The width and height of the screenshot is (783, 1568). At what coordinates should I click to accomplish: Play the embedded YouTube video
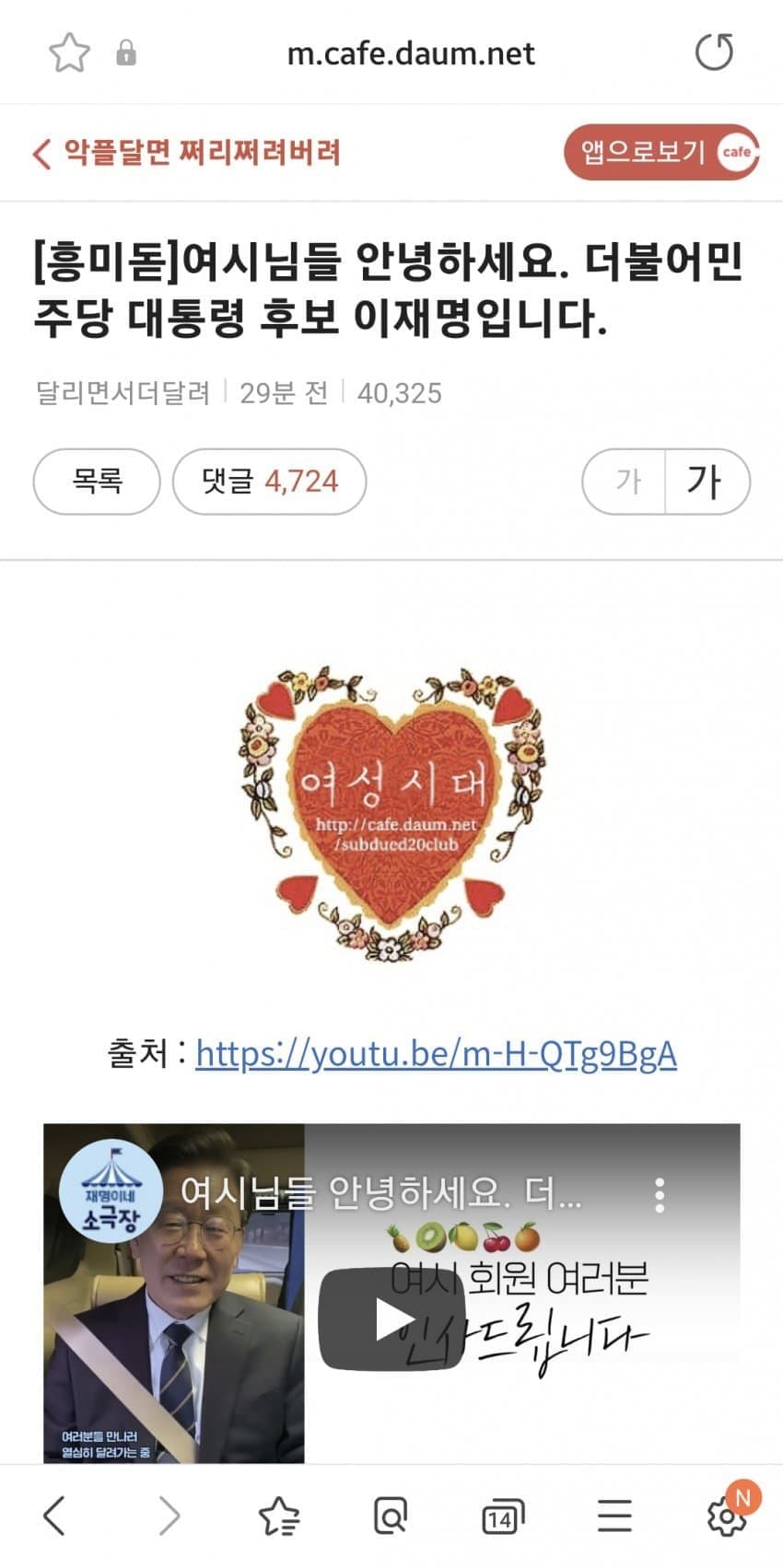click(x=391, y=1318)
